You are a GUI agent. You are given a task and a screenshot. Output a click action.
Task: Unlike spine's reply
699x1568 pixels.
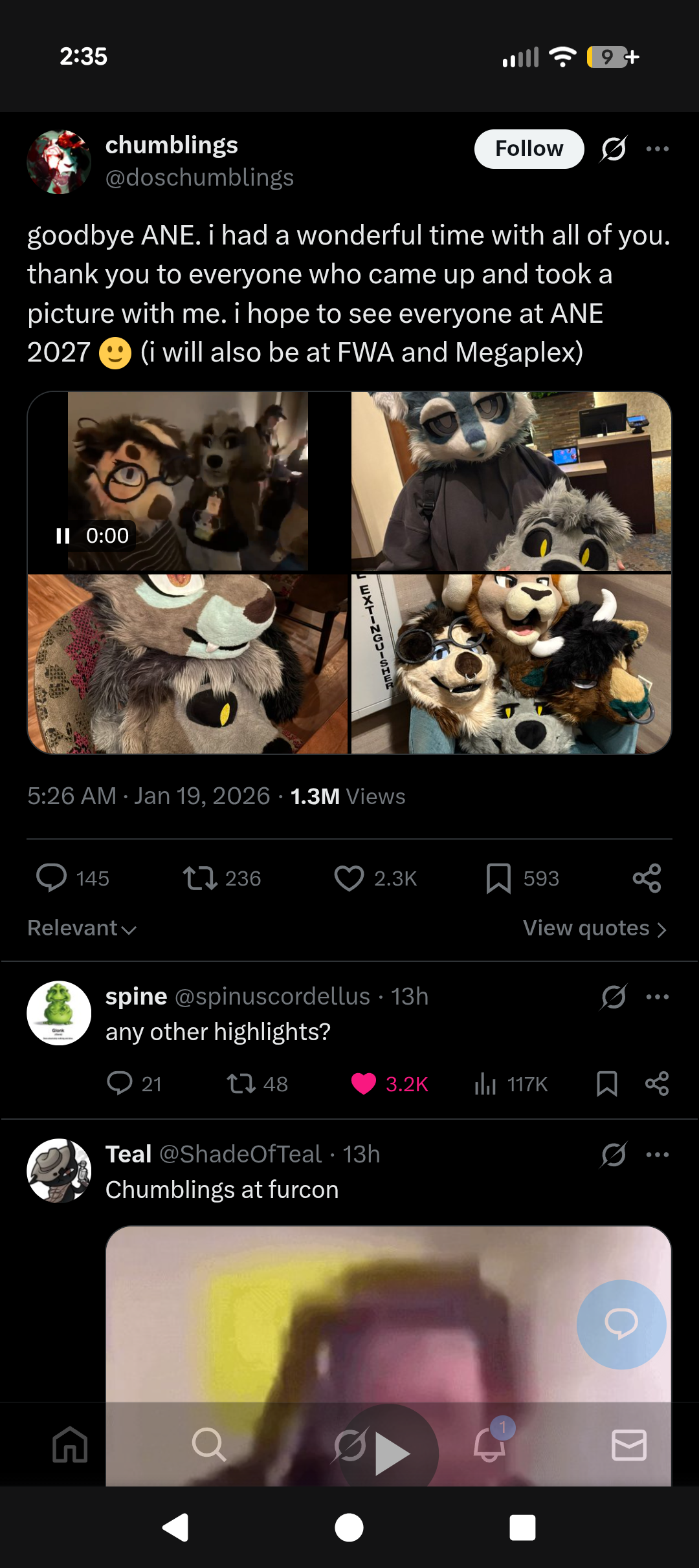[364, 1083]
